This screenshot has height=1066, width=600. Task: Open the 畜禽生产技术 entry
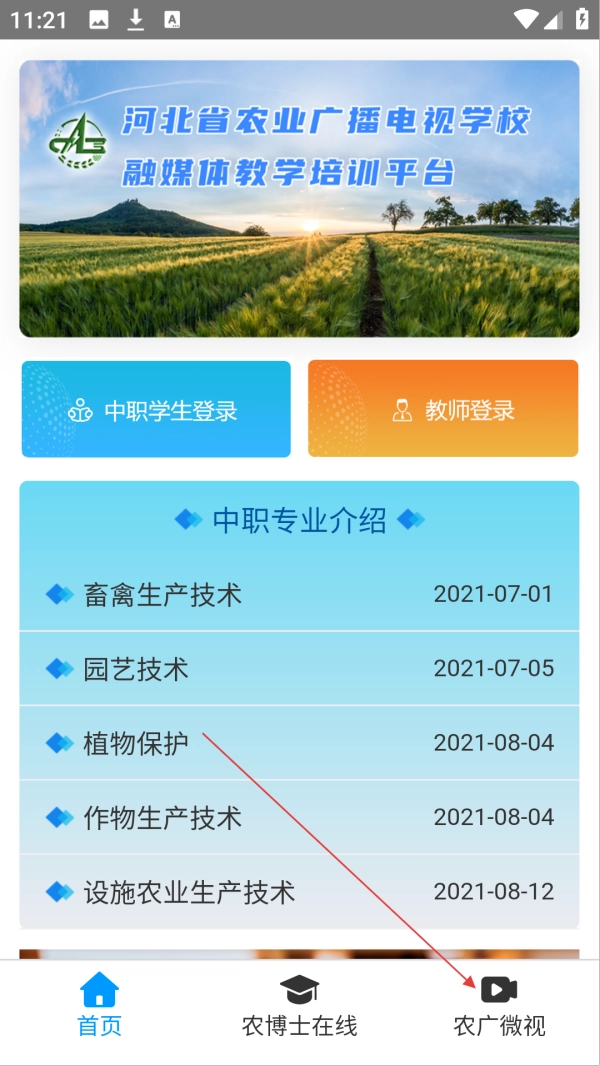point(299,595)
